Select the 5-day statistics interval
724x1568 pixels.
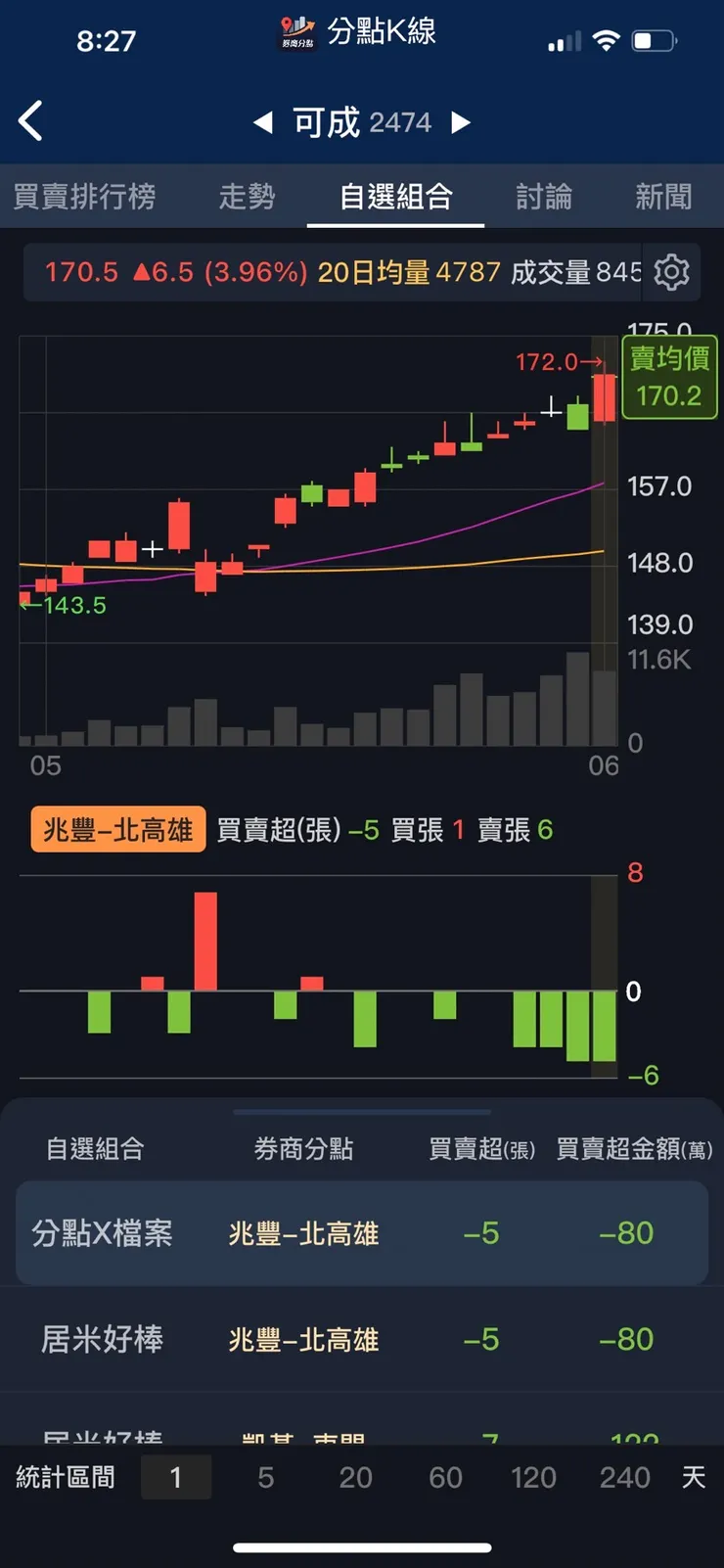coord(266,1478)
